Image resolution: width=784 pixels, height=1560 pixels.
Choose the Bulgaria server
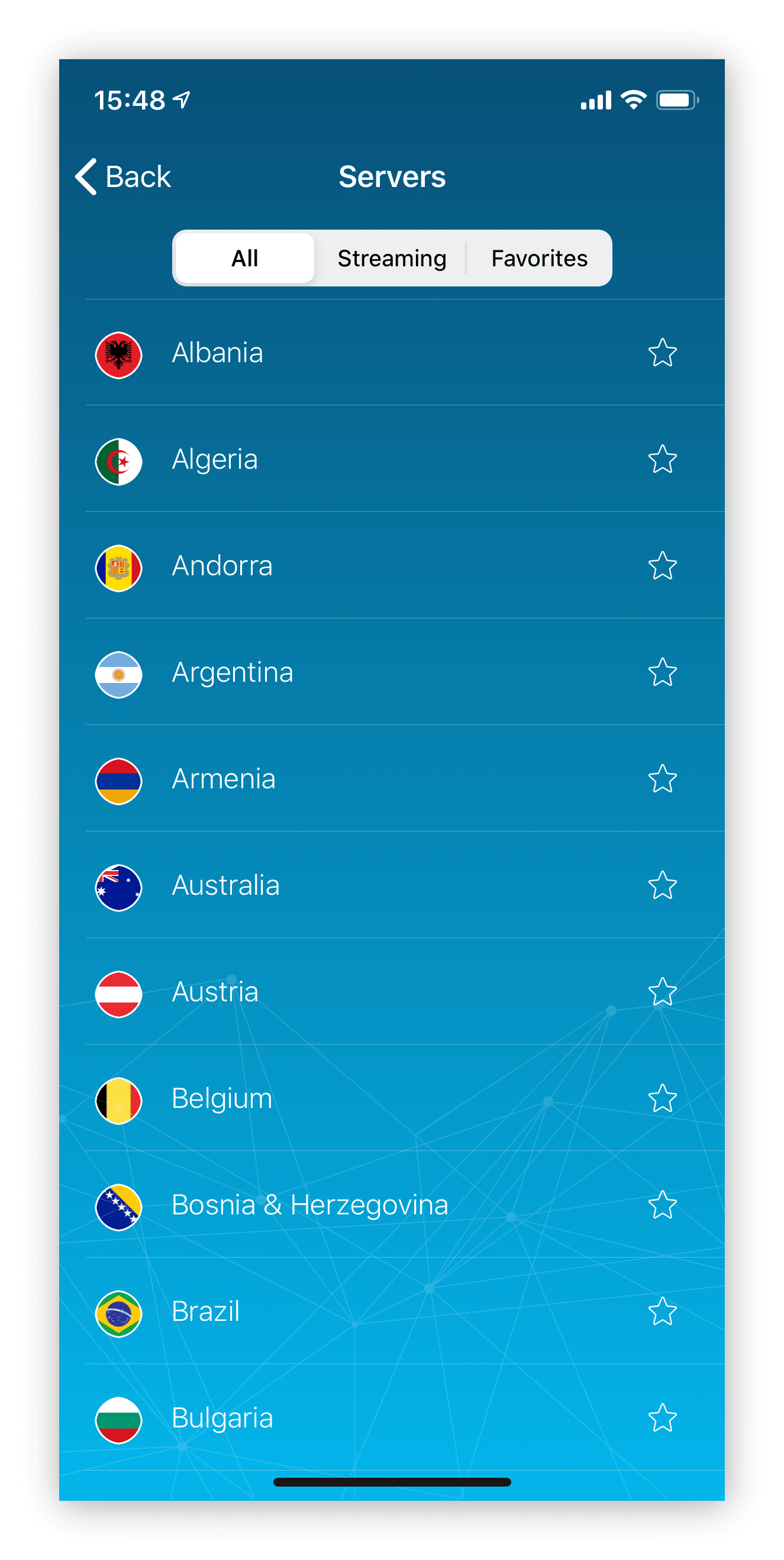tap(222, 1419)
